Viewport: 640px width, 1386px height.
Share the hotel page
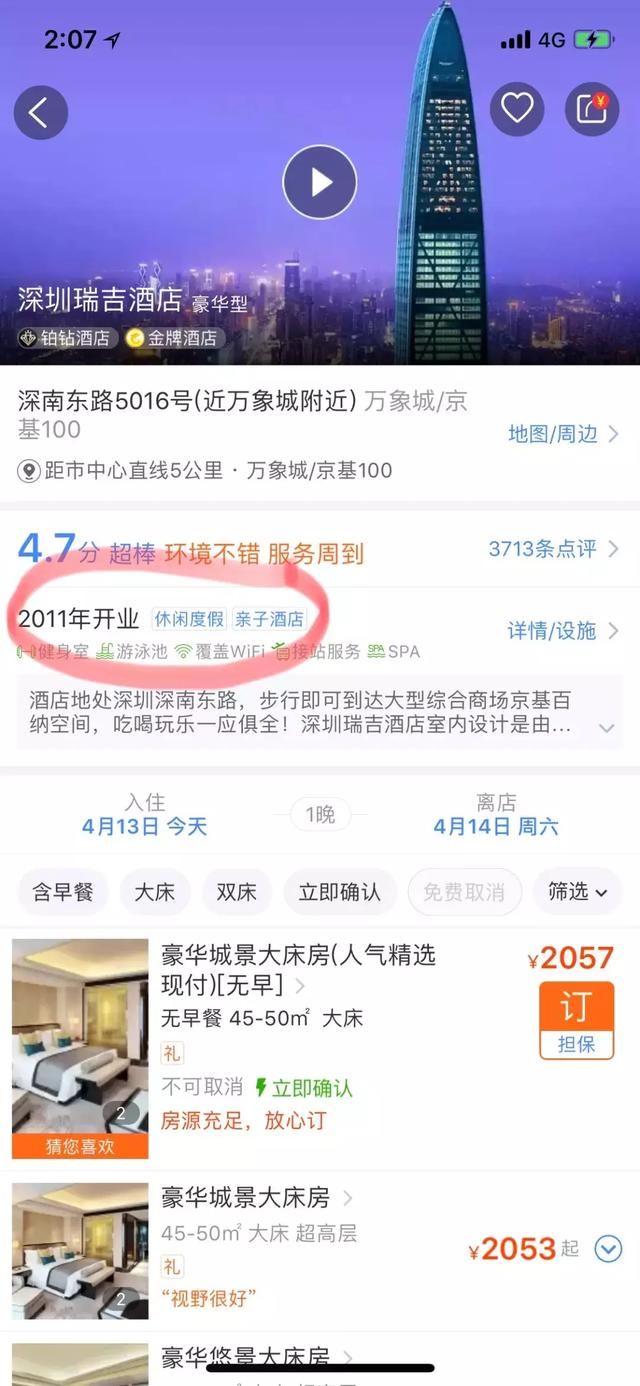click(592, 109)
